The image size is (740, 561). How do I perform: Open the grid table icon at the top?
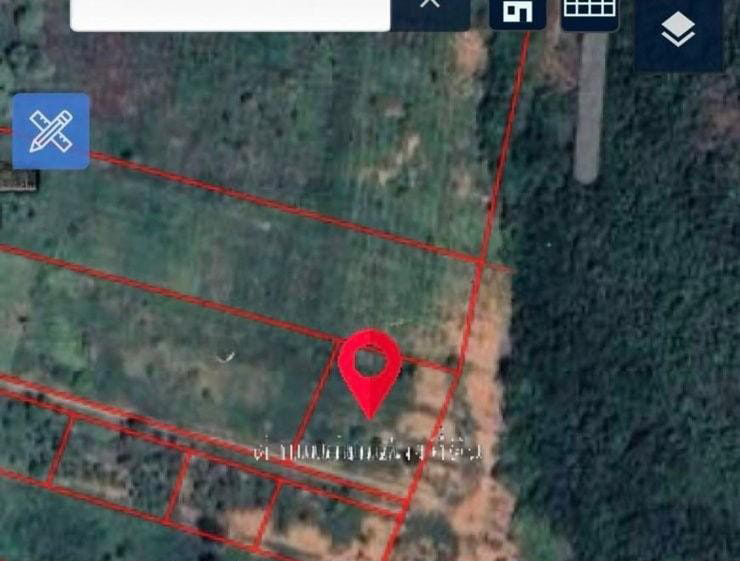point(590,11)
